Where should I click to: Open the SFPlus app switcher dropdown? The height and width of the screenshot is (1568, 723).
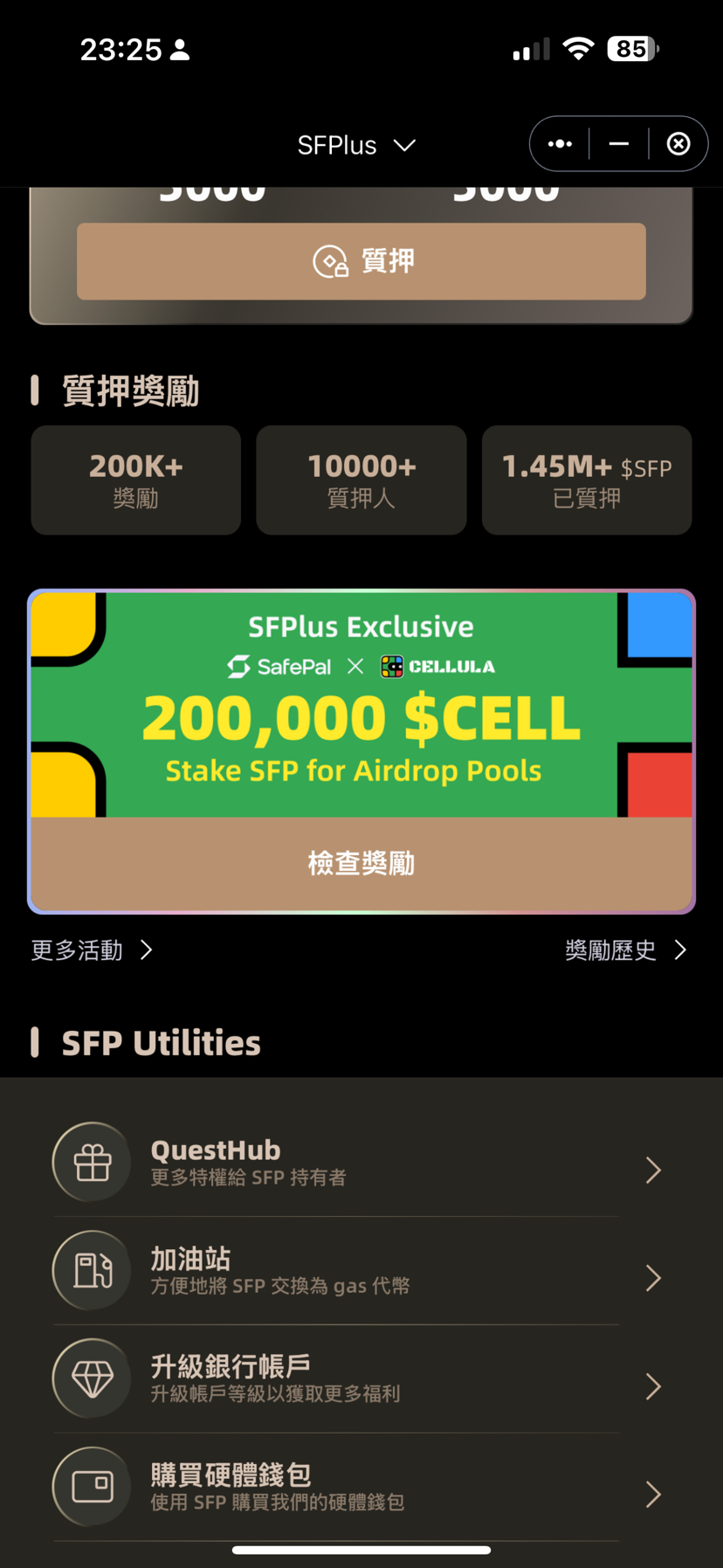tap(356, 145)
